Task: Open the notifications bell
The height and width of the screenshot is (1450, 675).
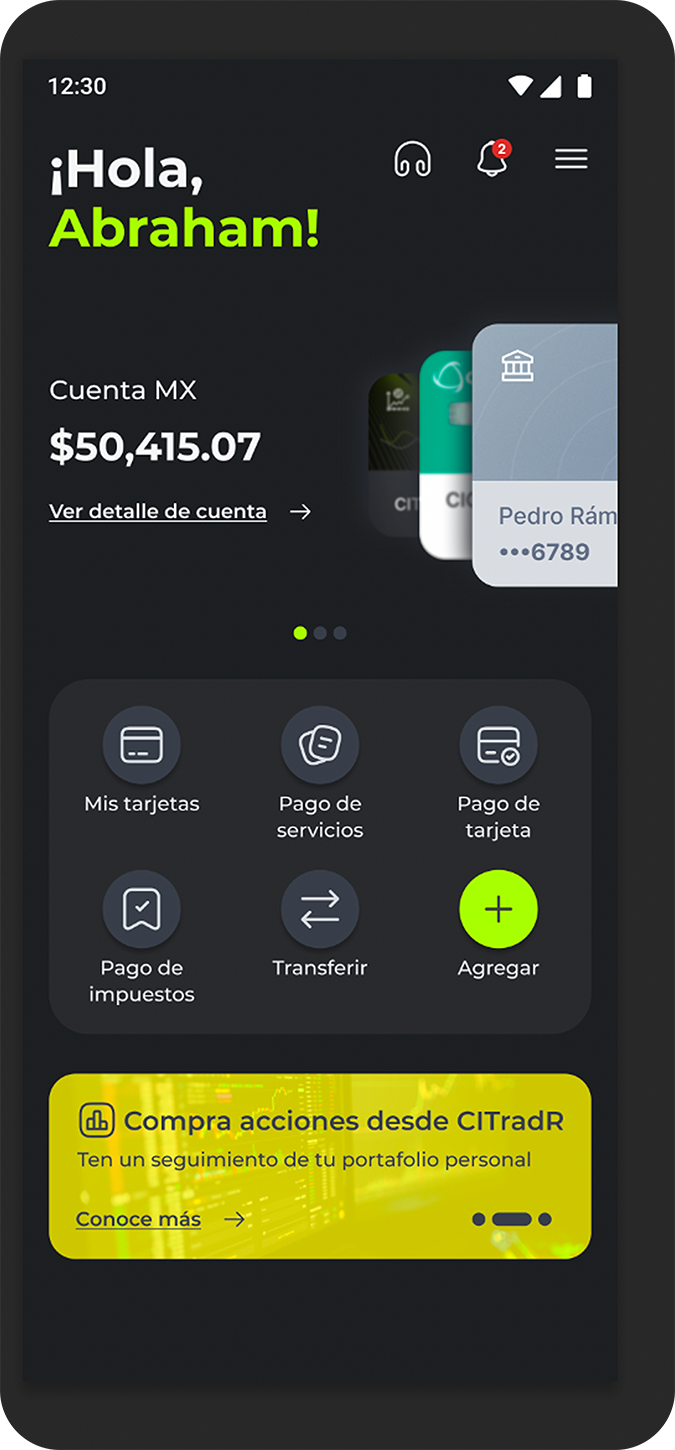Action: 492,159
